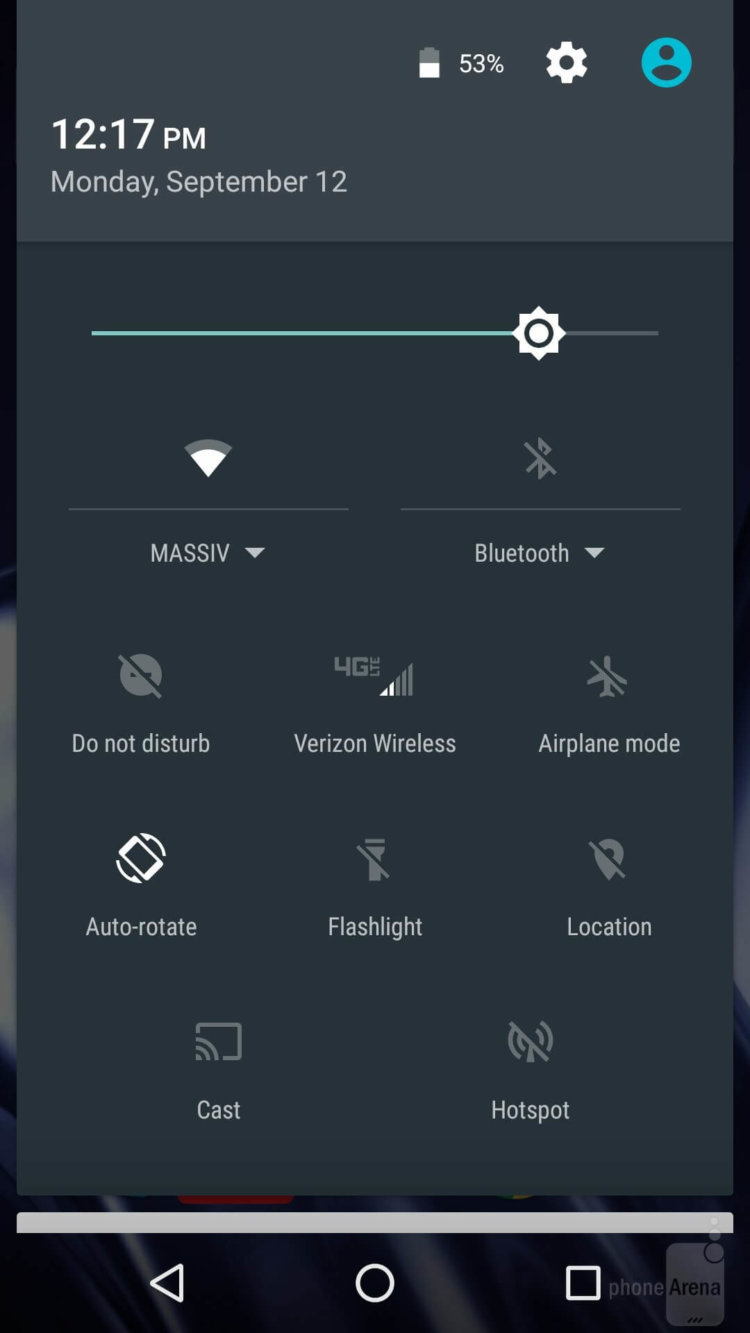Tap the brightness slider thumb
This screenshot has width=750, height=1333.
tap(539, 333)
